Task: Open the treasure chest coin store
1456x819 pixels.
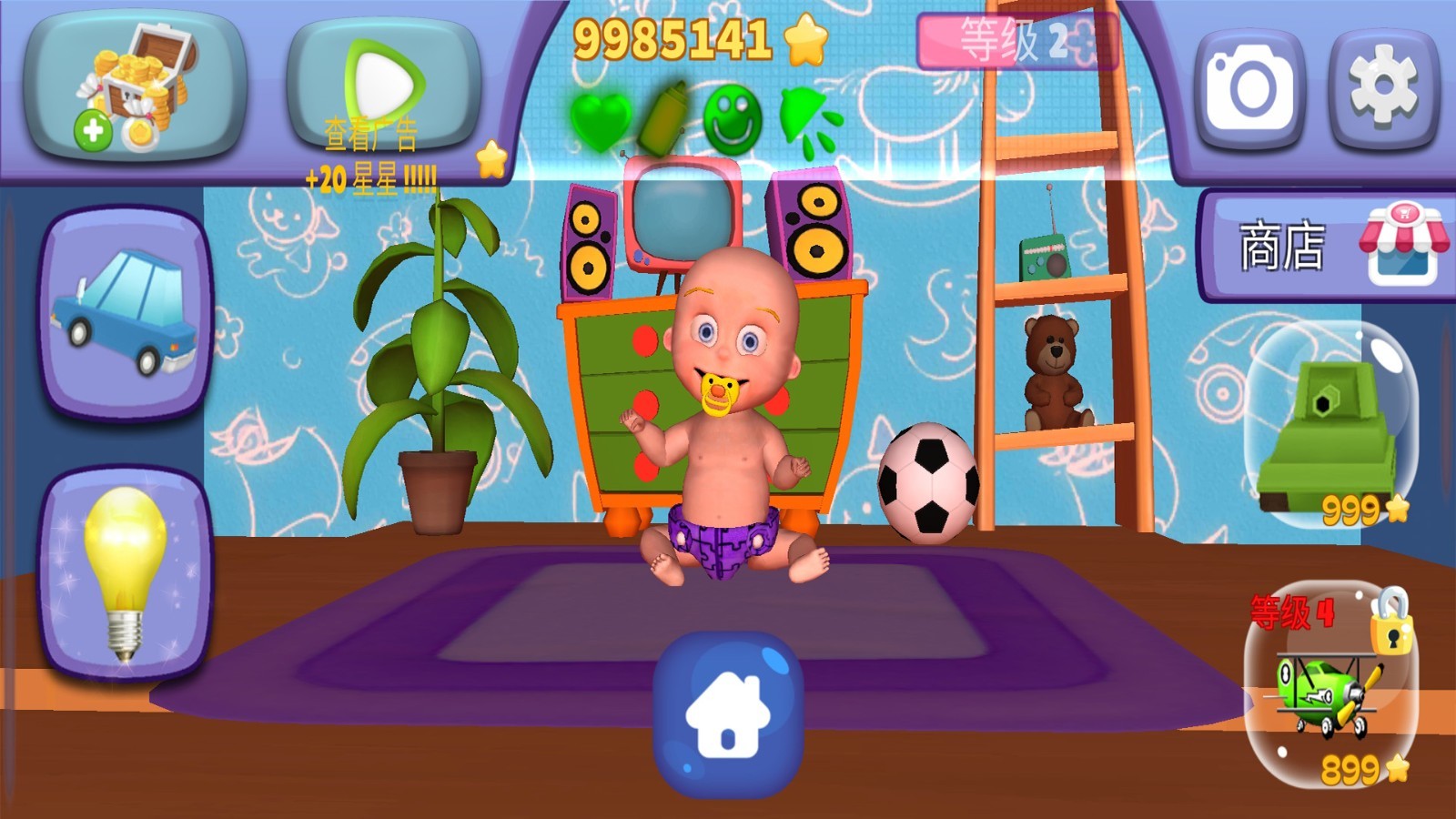Action: click(135, 86)
